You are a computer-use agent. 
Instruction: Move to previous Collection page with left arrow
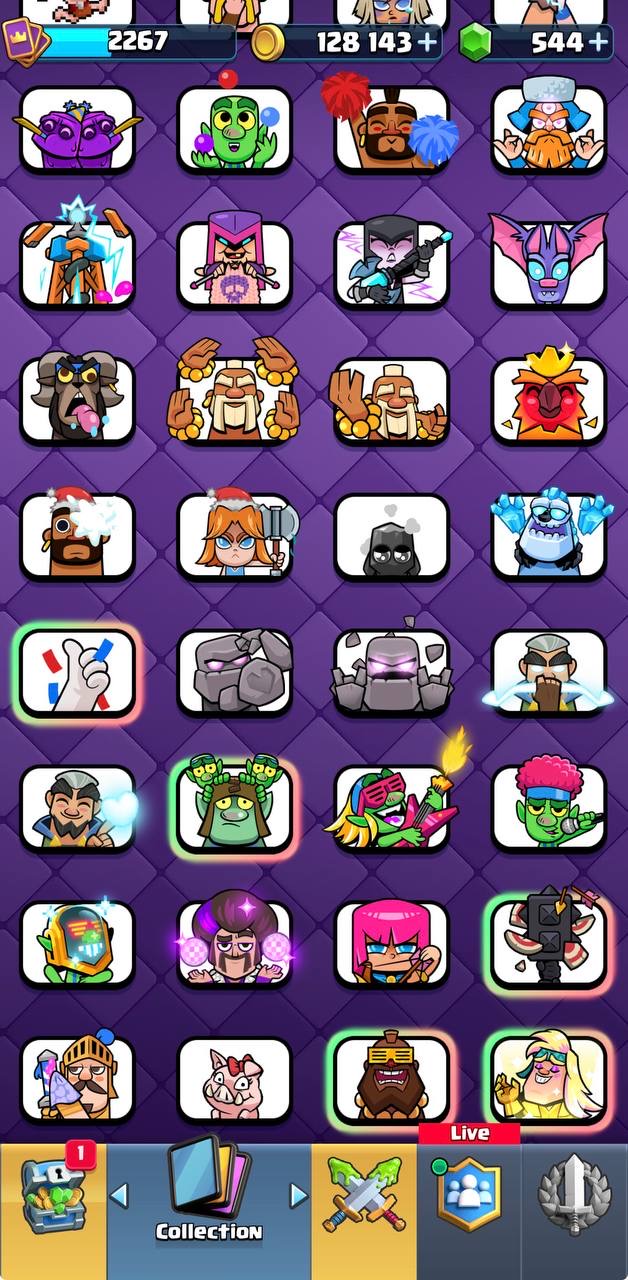pyautogui.click(x=119, y=1194)
